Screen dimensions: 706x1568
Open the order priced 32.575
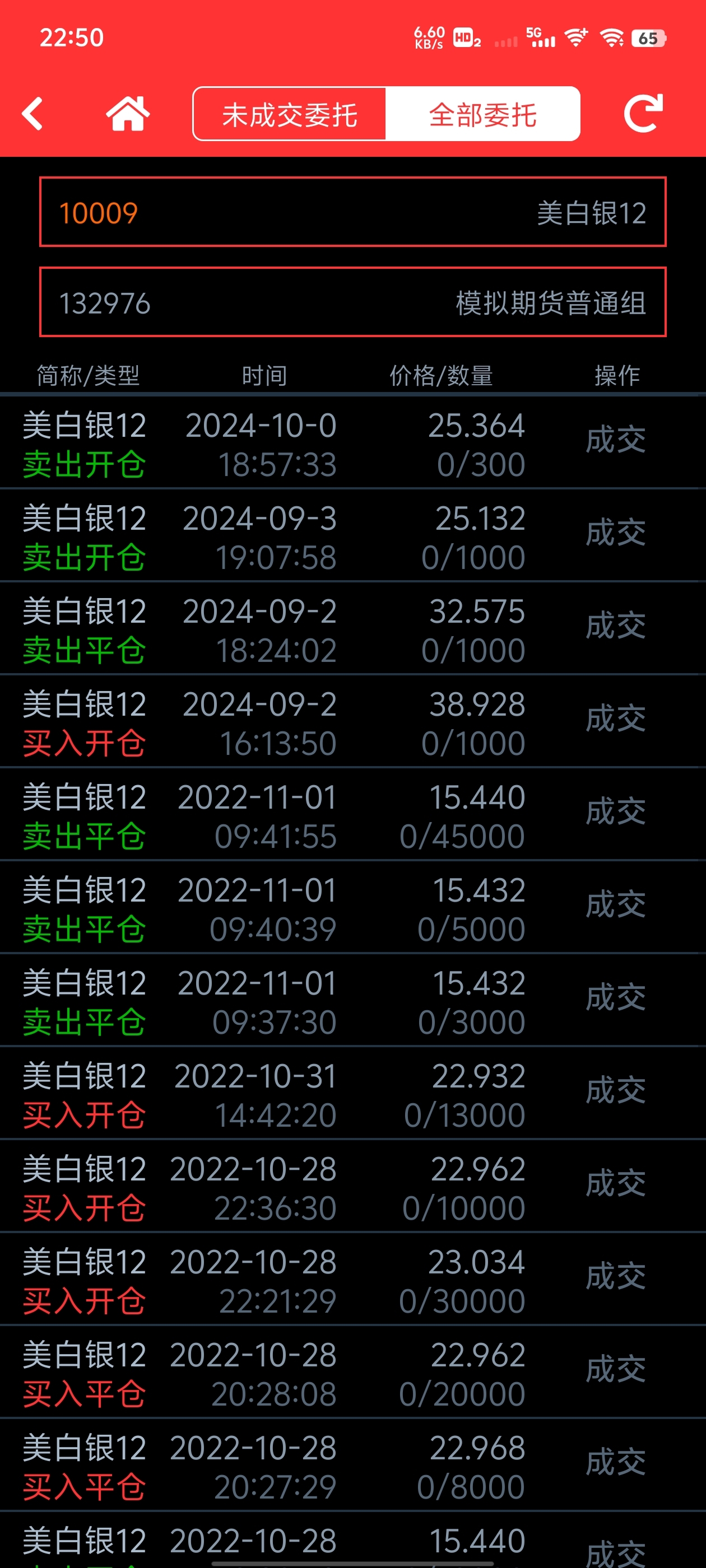[x=352, y=629]
